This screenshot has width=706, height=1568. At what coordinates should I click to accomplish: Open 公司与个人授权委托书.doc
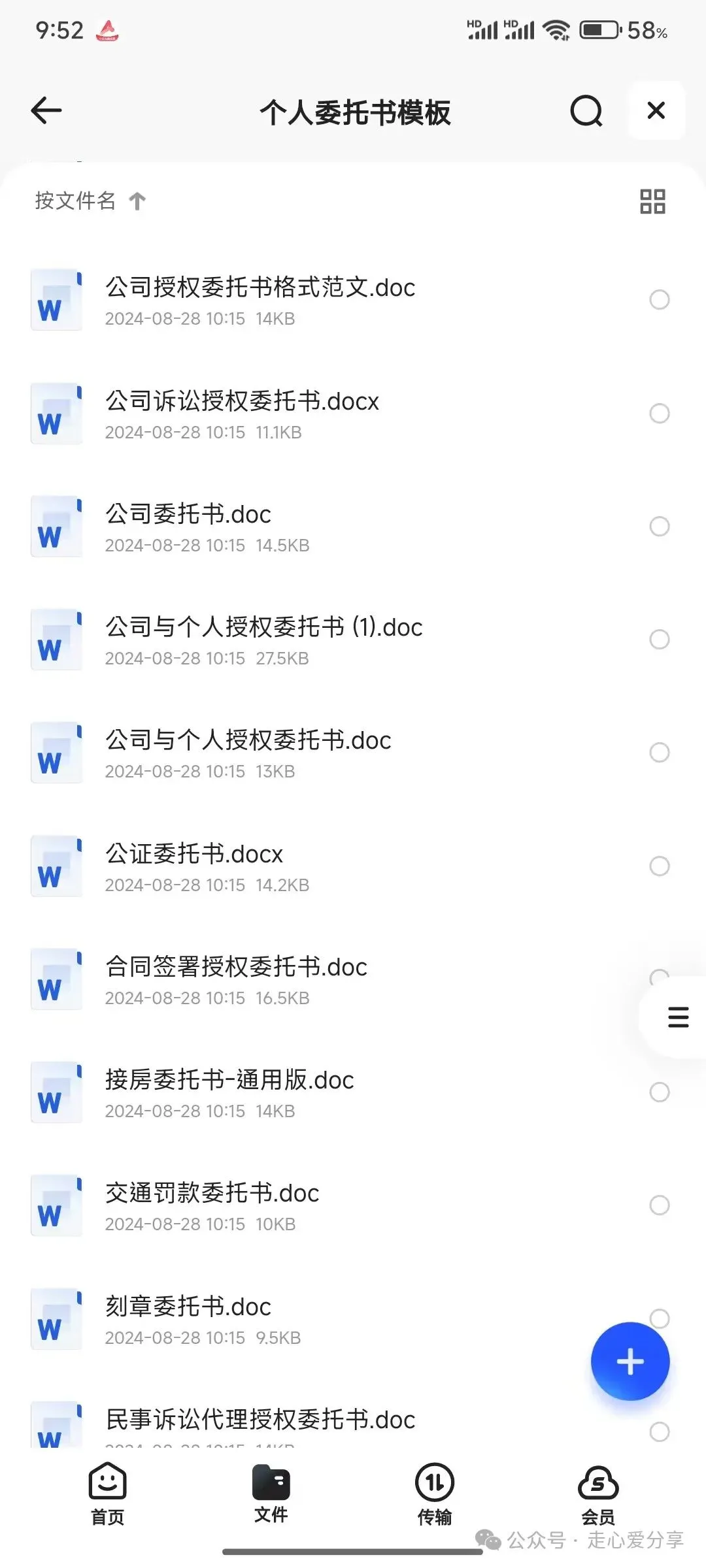click(353, 753)
